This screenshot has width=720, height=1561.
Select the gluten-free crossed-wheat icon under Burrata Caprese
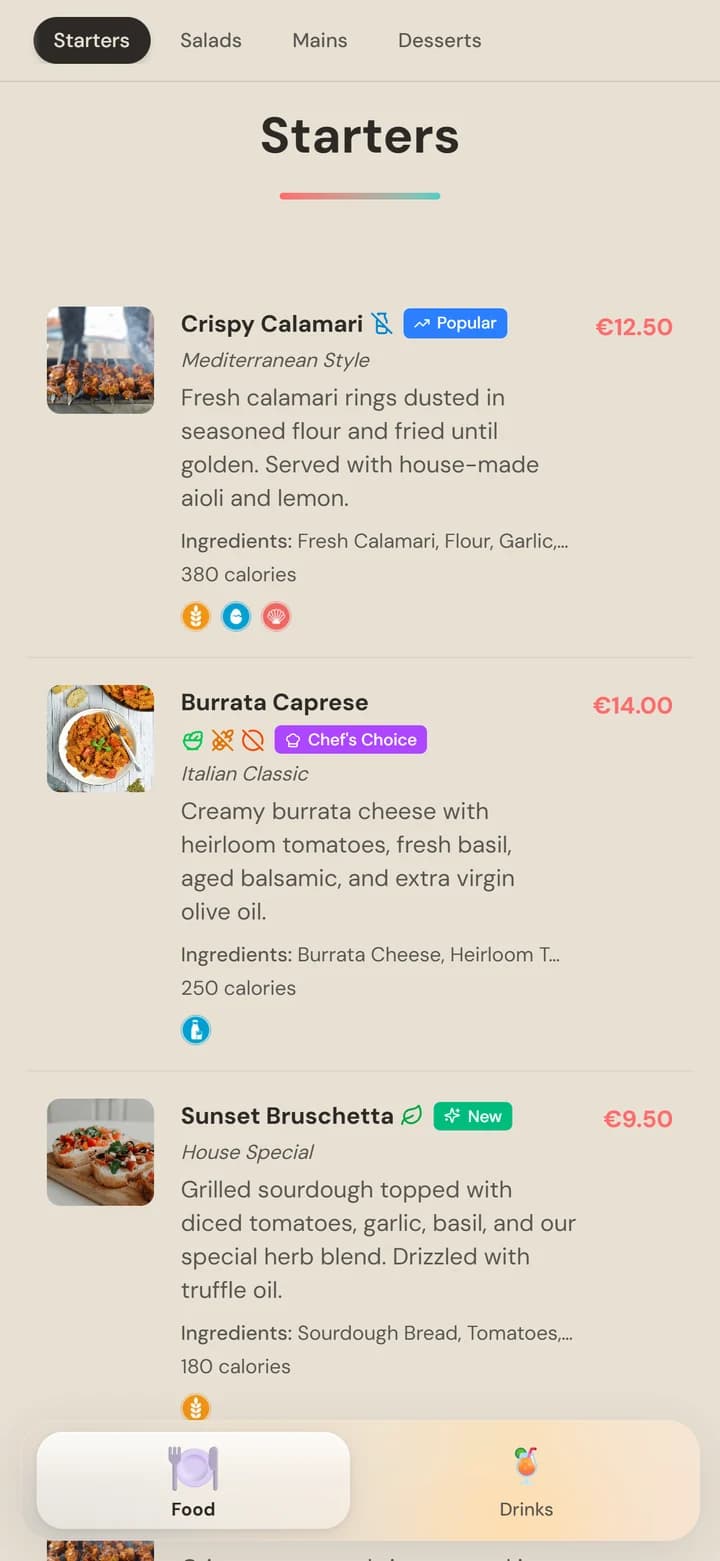224,740
